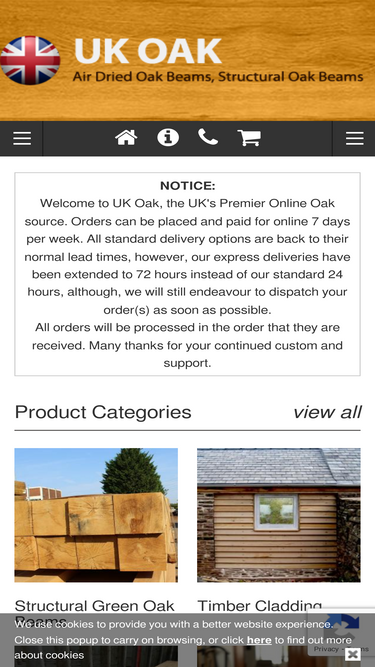Go to the home page icon
Viewport: 375px width, 667px height.
pyautogui.click(x=126, y=138)
